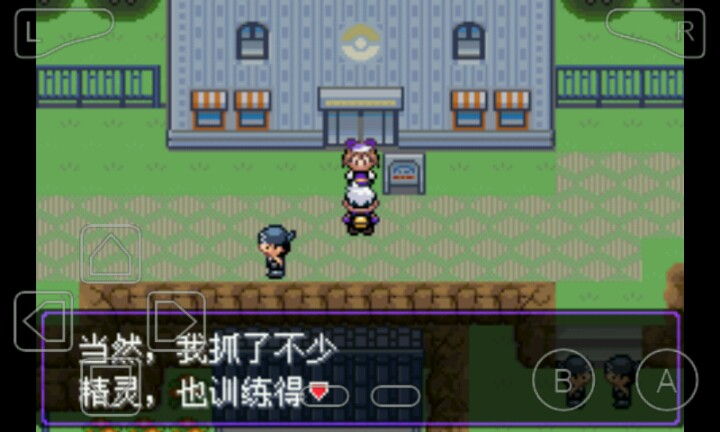The width and height of the screenshot is (720, 432).
Task: Tap the B button
Action: click(563, 382)
